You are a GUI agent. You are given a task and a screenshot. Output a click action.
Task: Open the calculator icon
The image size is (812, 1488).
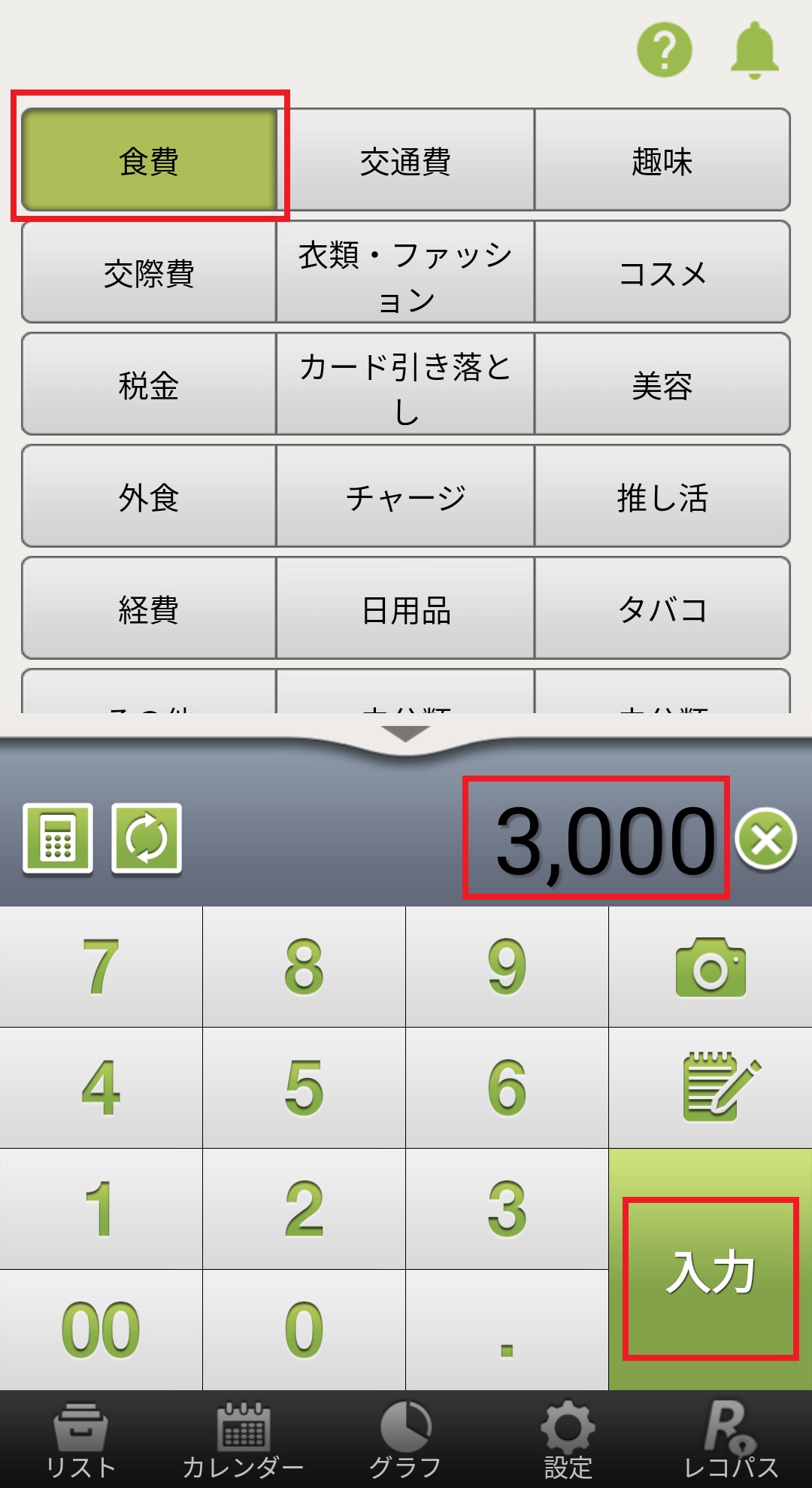coord(58,838)
